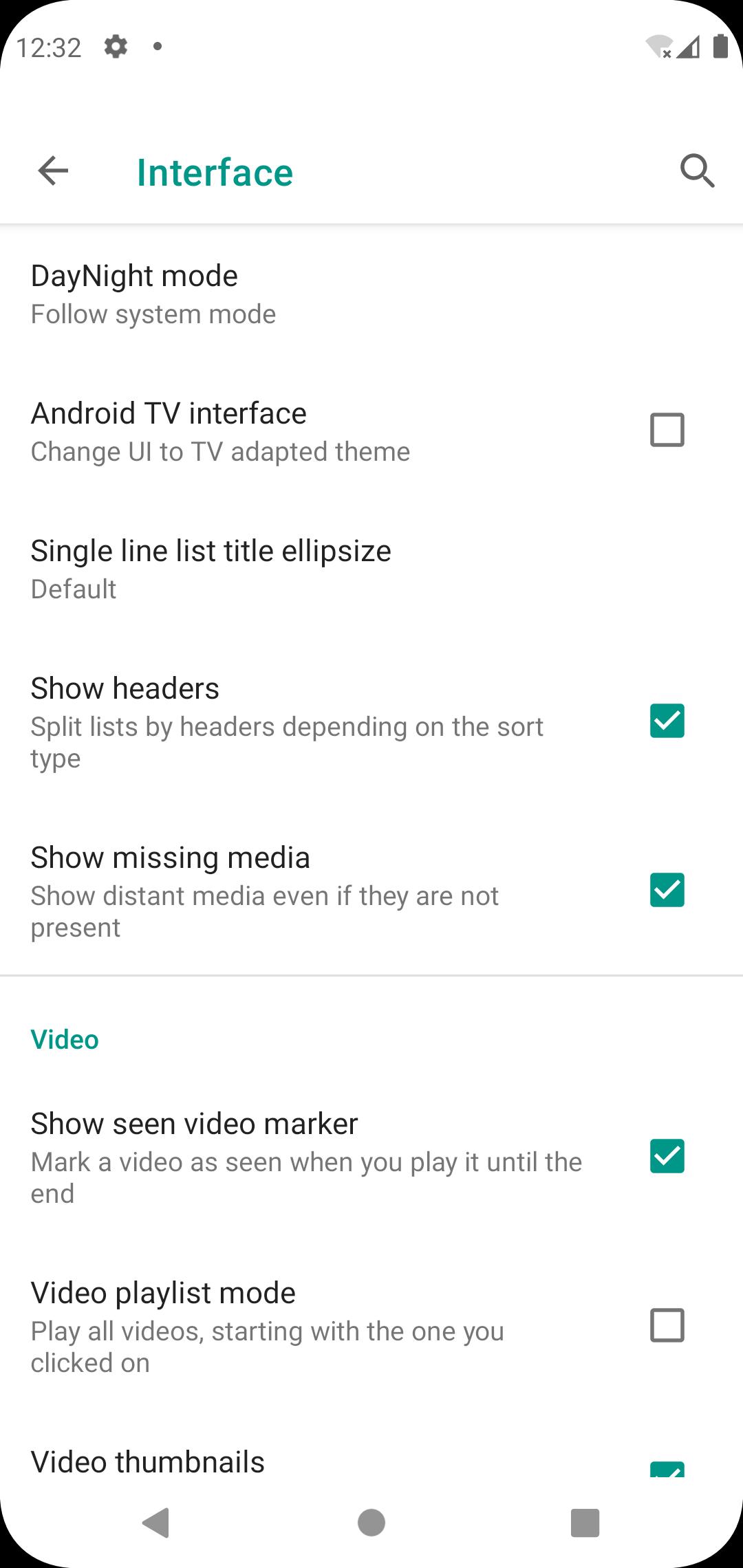Open the search icon in toolbar
This screenshot has width=743, height=1568.
pyautogui.click(x=697, y=171)
